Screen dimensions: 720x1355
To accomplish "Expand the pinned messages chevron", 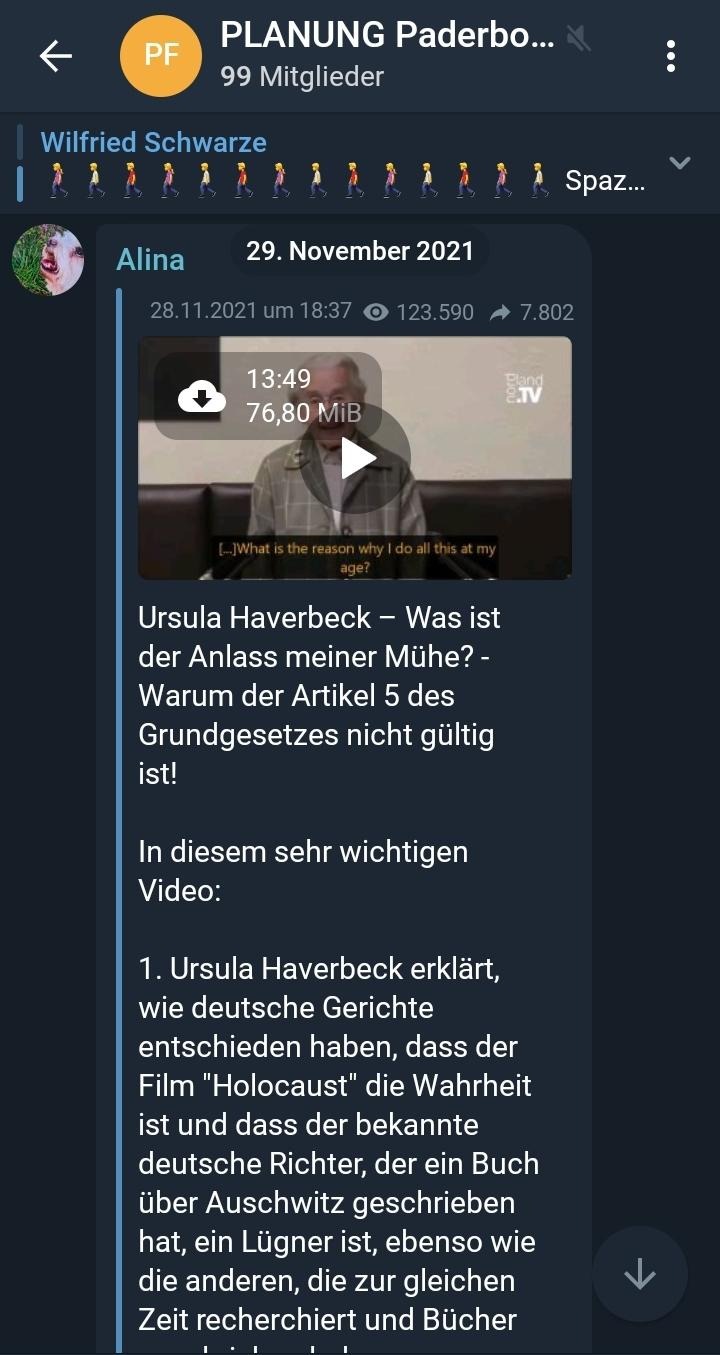I will (679, 163).
